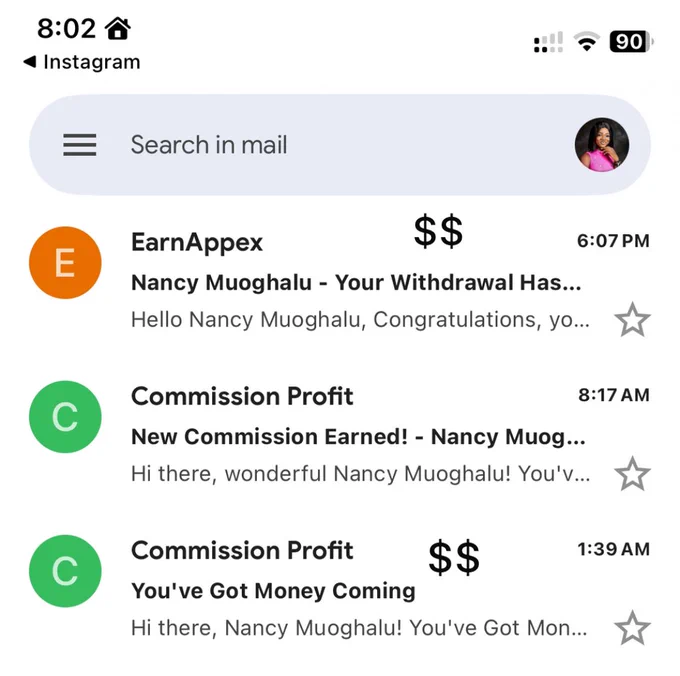Go back to Instagram
Screen dimensions: 680x676
coord(82,62)
